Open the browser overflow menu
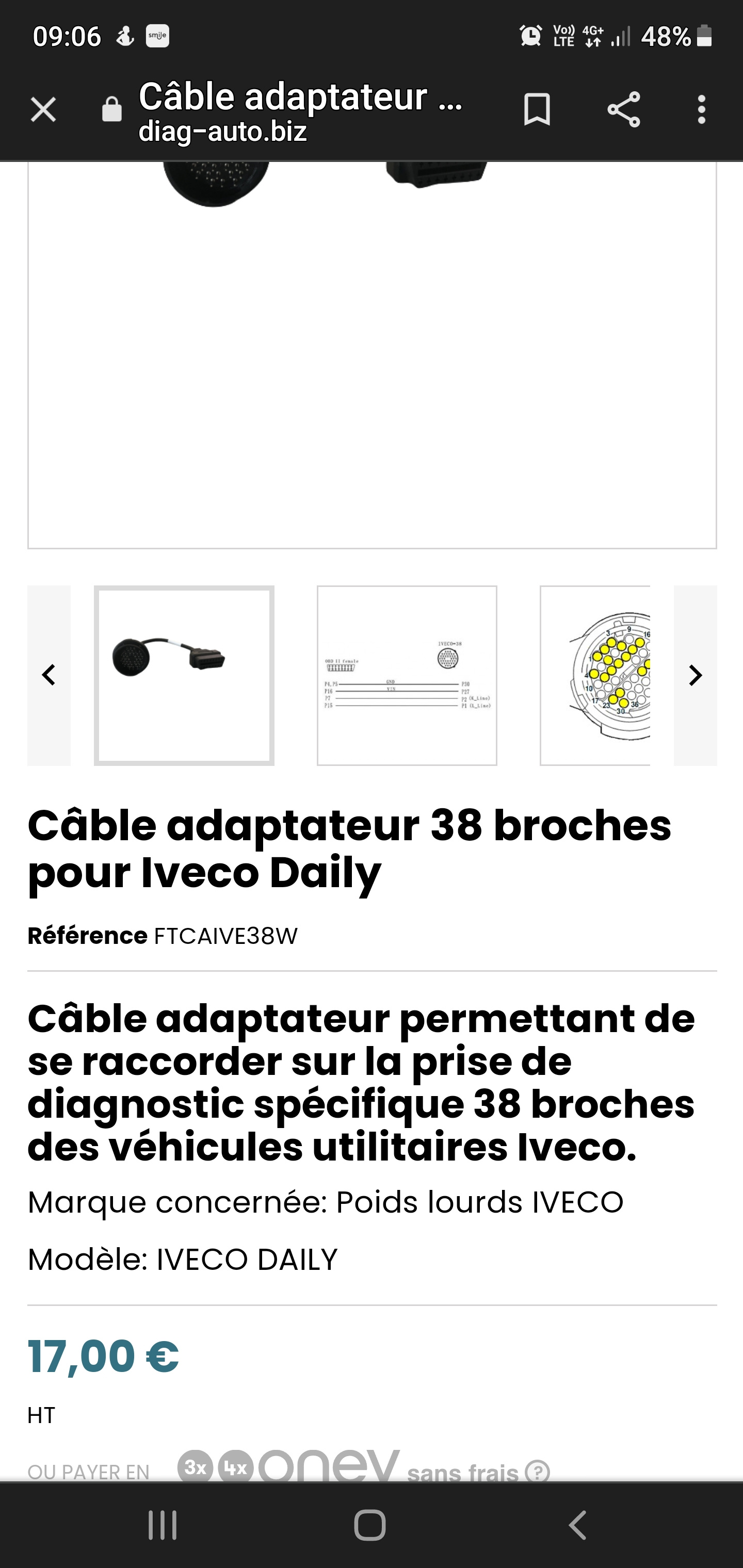 click(x=702, y=110)
